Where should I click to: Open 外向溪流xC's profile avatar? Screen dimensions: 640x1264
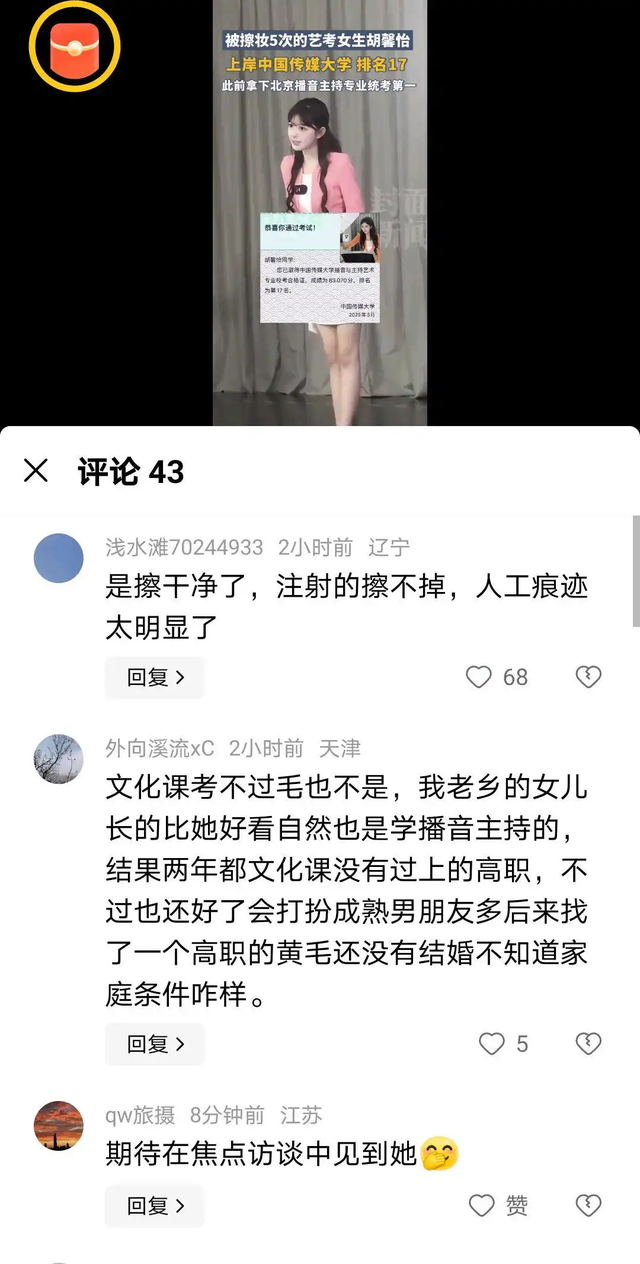[59, 759]
